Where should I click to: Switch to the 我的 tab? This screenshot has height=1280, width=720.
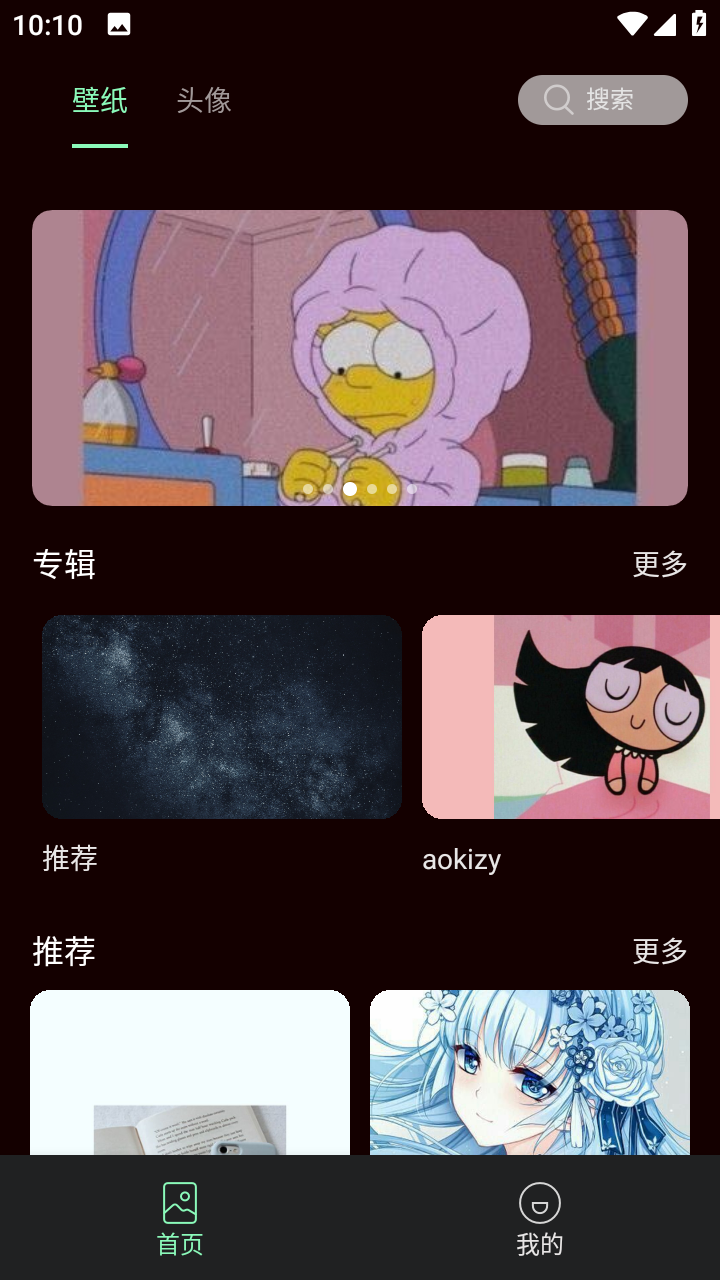540,1217
